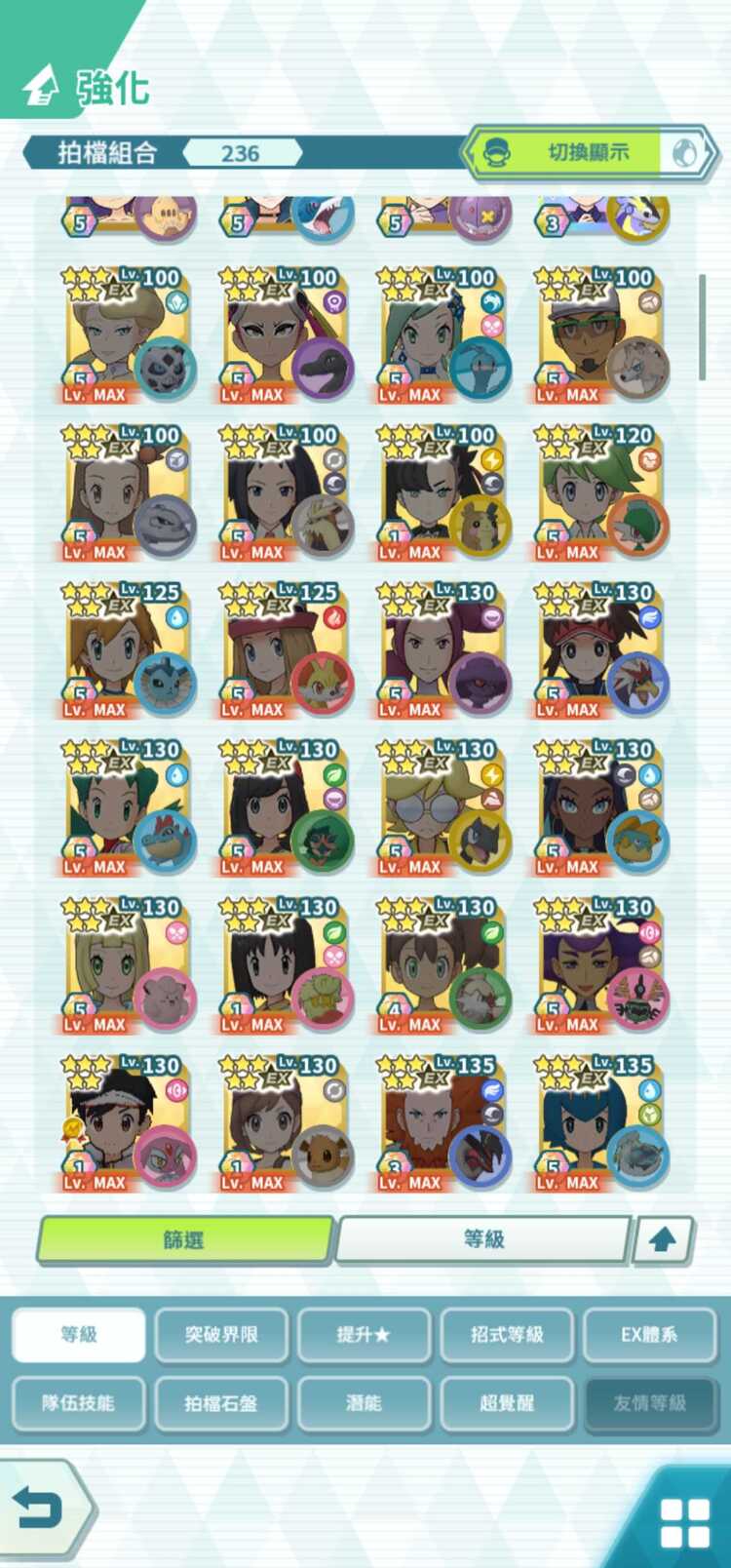This screenshot has width=731, height=1568.
Task: Switch to the 突破界限 tab
Action: 221,1334
